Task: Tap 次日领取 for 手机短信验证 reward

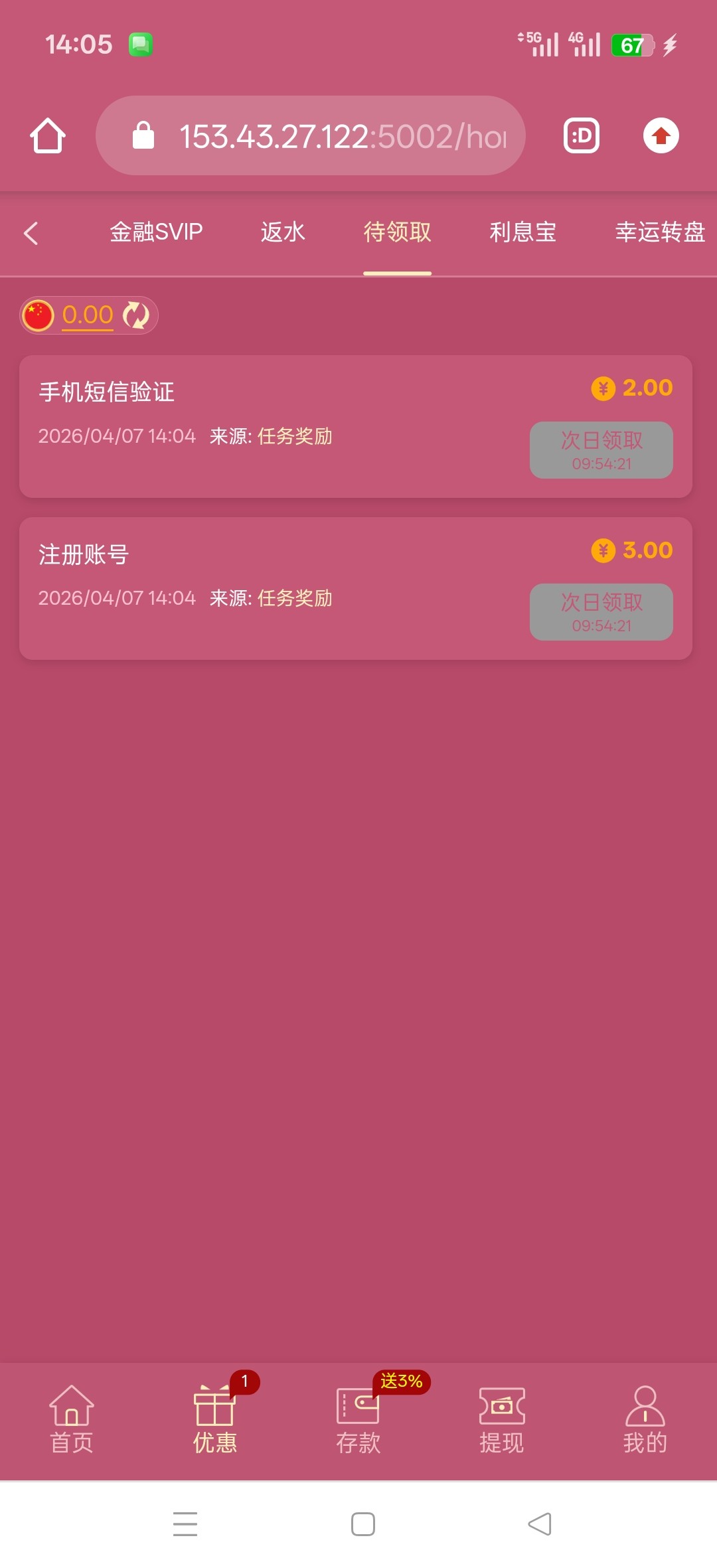Action: (x=601, y=450)
